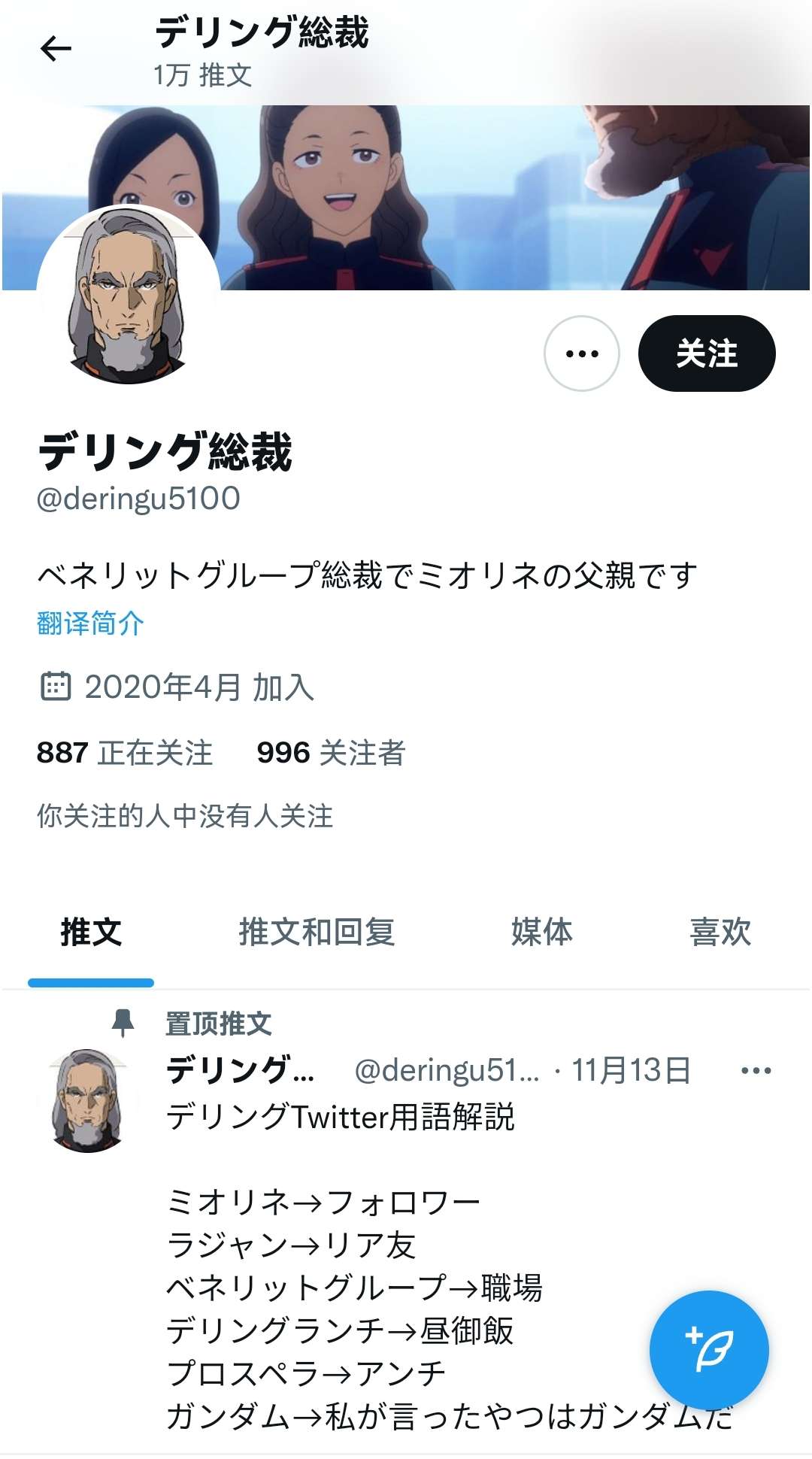Open the 887 正在关注 following list
The image size is (812, 1459).
click(125, 753)
